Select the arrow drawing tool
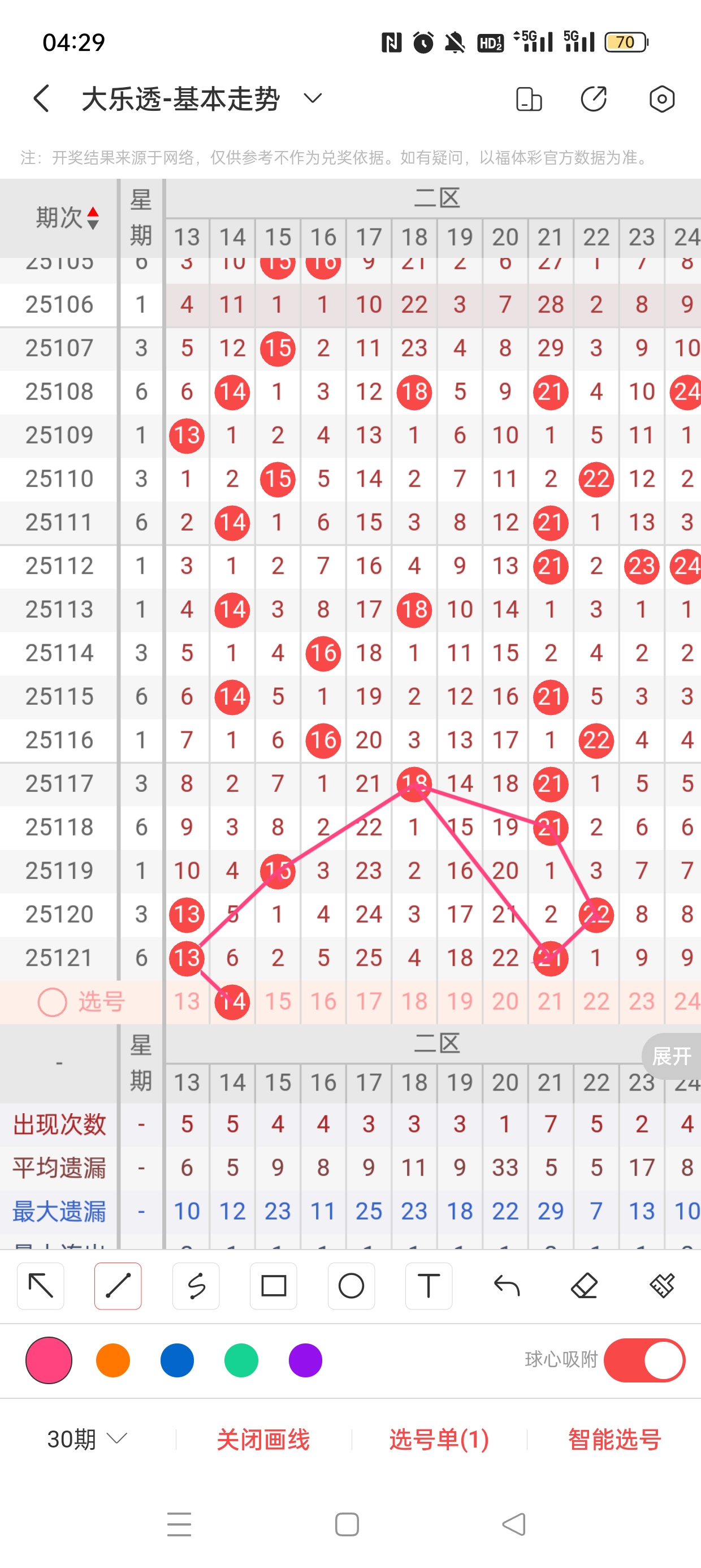 (41, 1286)
